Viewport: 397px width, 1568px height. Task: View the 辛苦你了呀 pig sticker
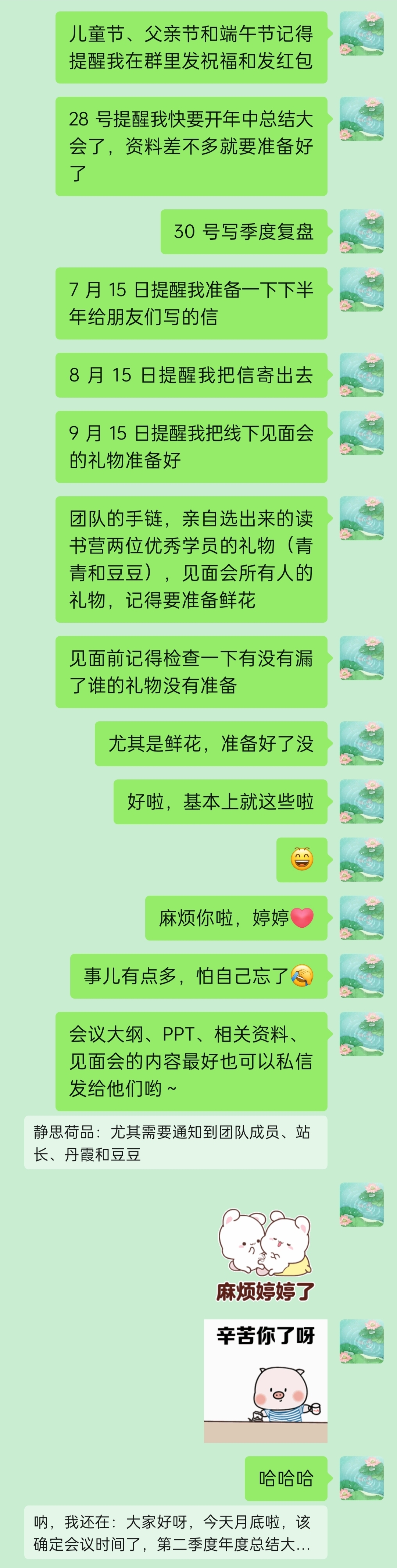(x=266, y=1381)
